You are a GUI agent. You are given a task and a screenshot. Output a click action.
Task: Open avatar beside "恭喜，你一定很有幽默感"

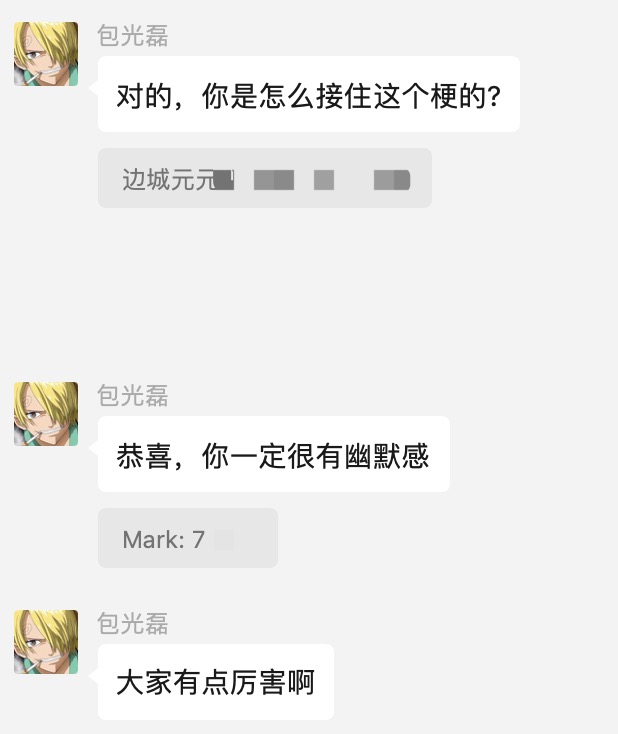(x=46, y=414)
